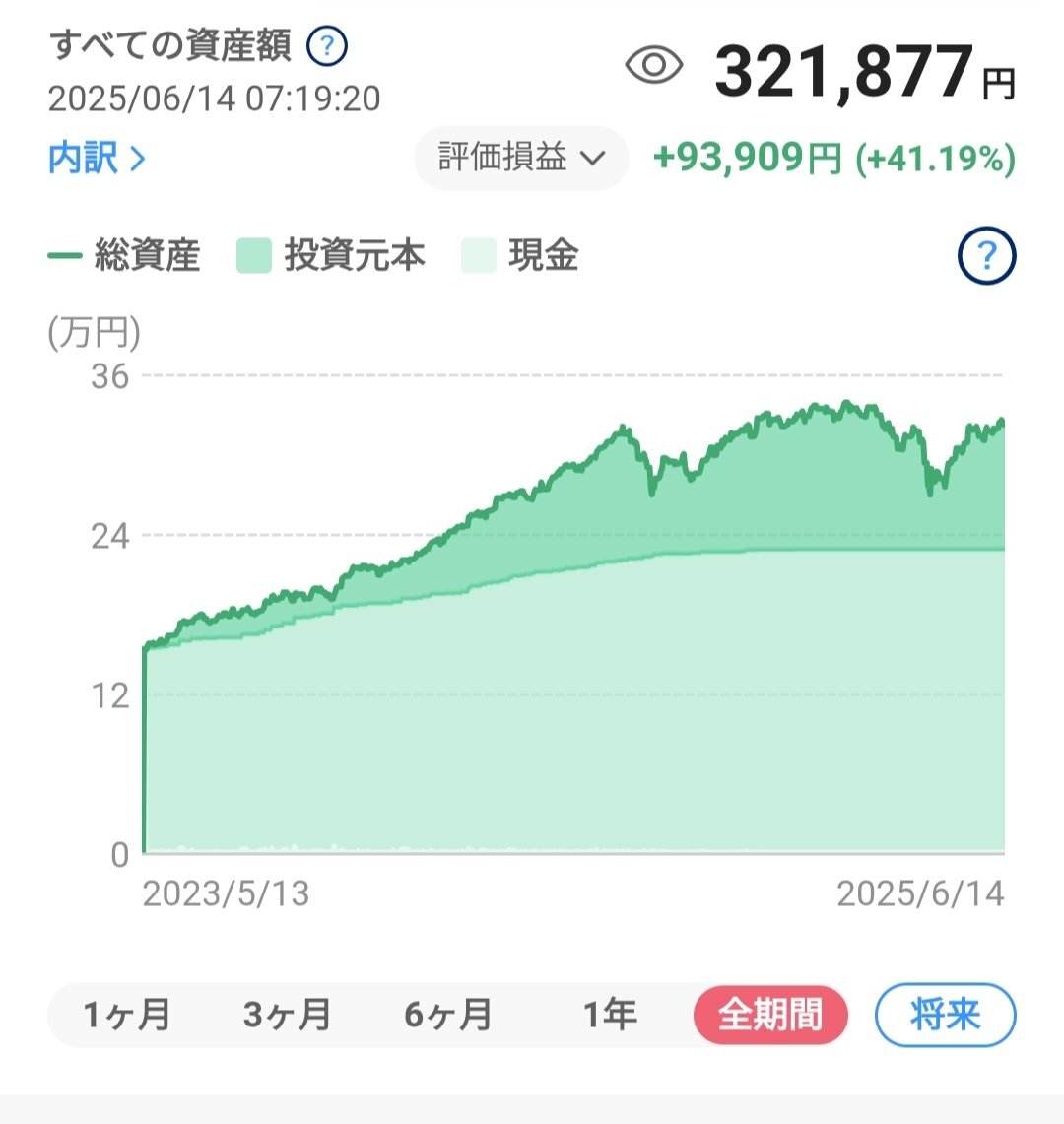1064x1124 pixels.
Task: Open the 内訳 breakdown link
Action: [x=97, y=158]
